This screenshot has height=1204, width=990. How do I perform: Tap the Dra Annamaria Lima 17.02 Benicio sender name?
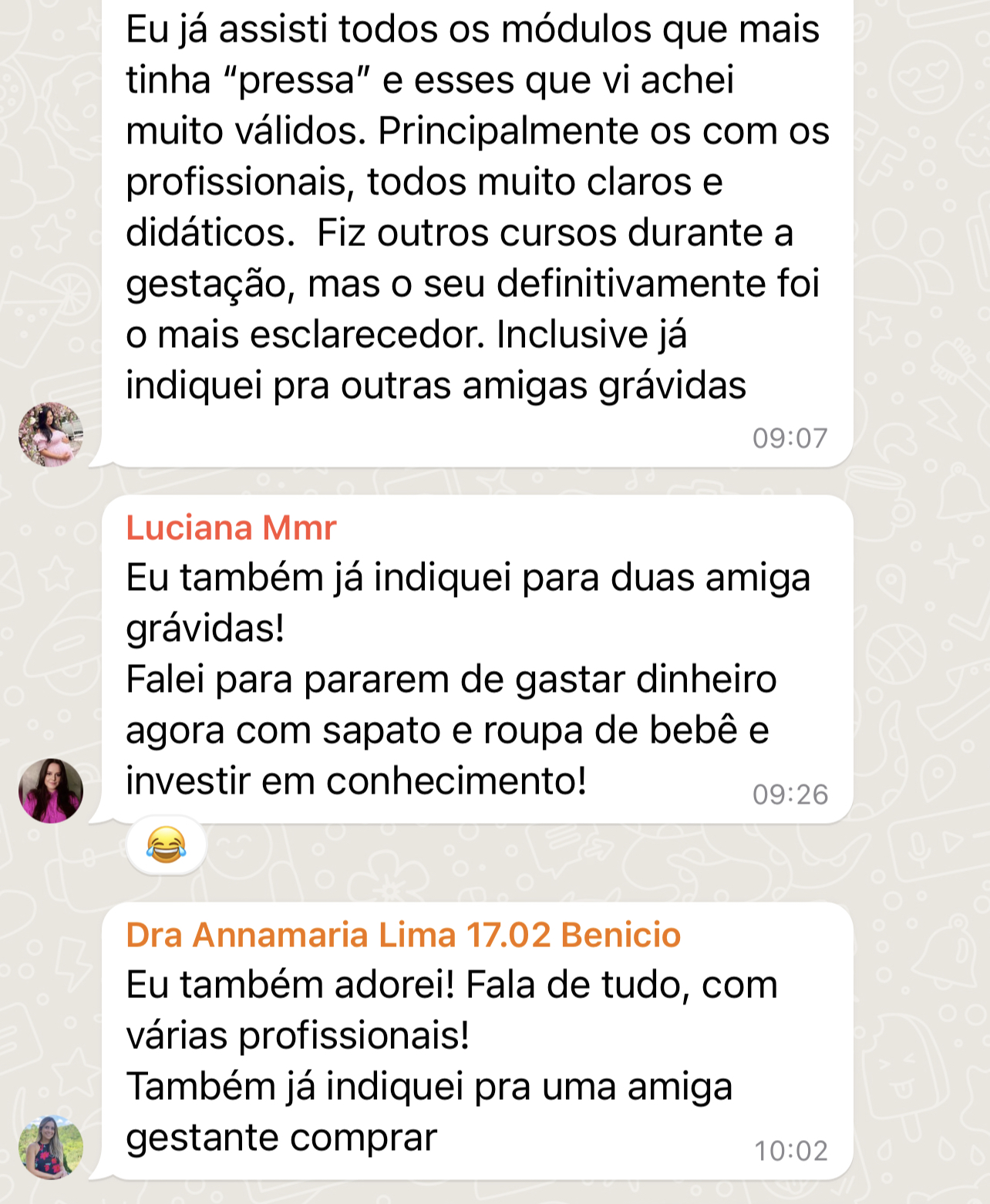tap(403, 935)
